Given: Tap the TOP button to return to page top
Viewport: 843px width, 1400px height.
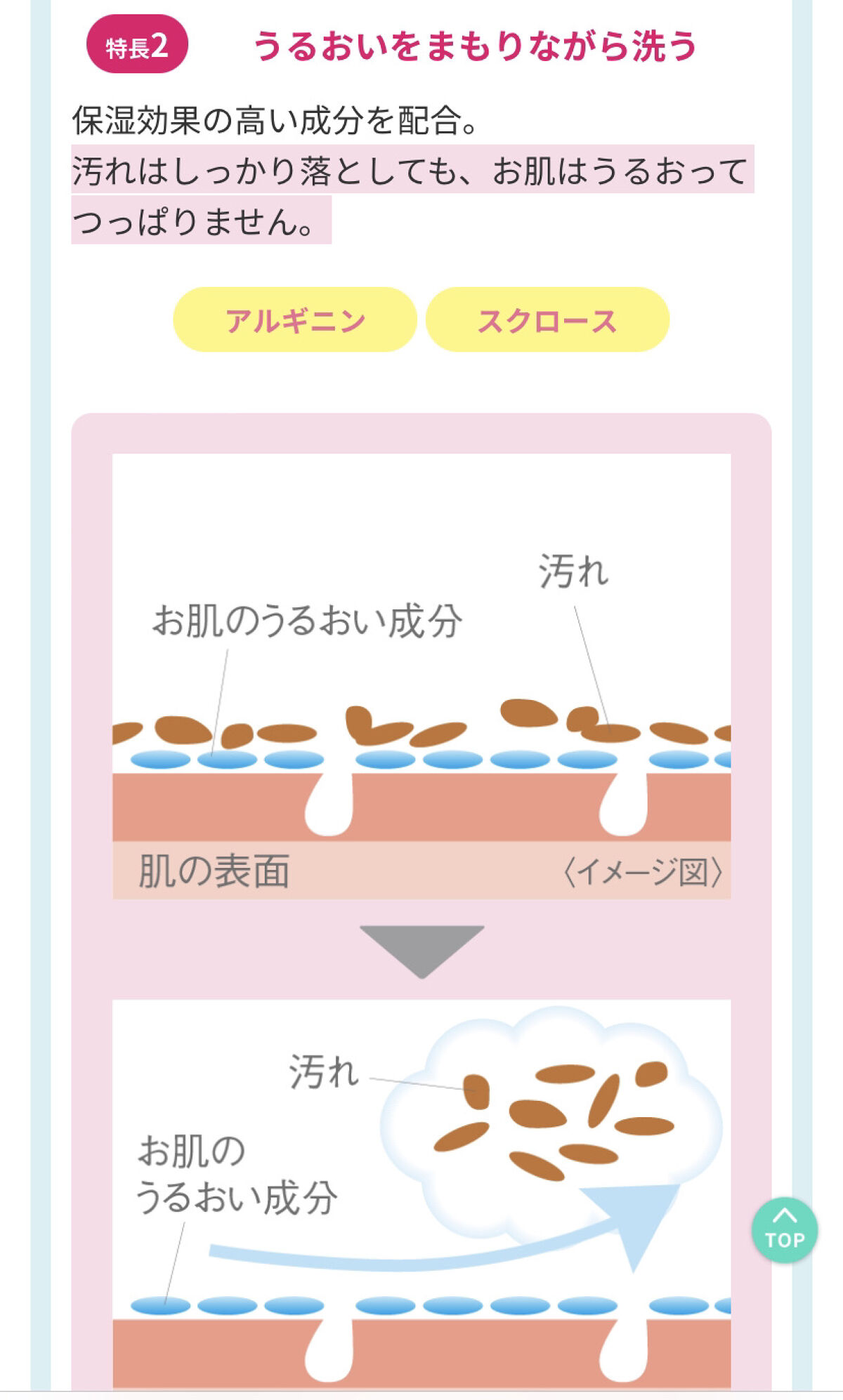Looking at the screenshot, I should [x=784, y=1230].
